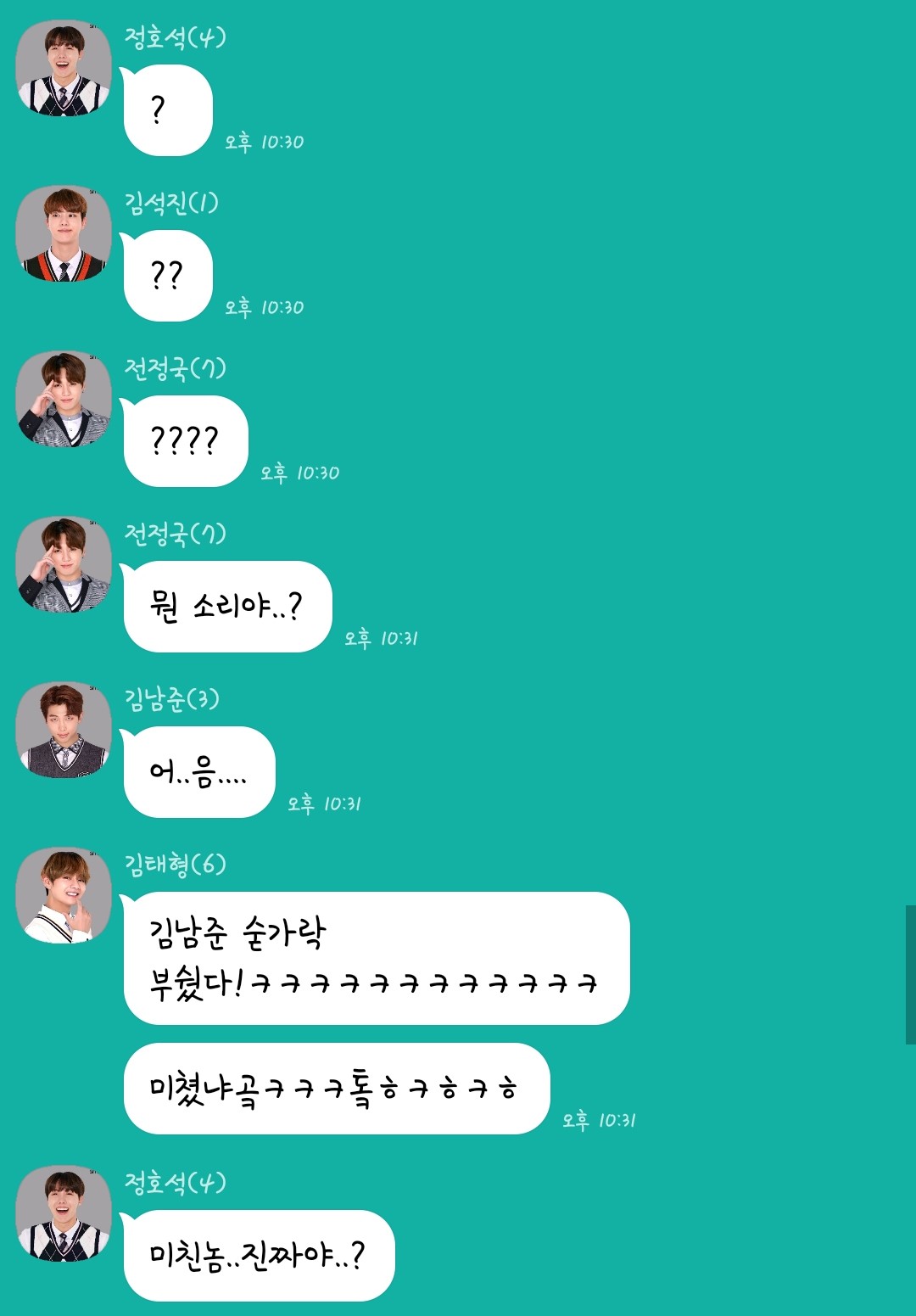916x1316 pixels.
Task: Tap 전정국's avatar beside the ???? message
Action: pos(64,399)
